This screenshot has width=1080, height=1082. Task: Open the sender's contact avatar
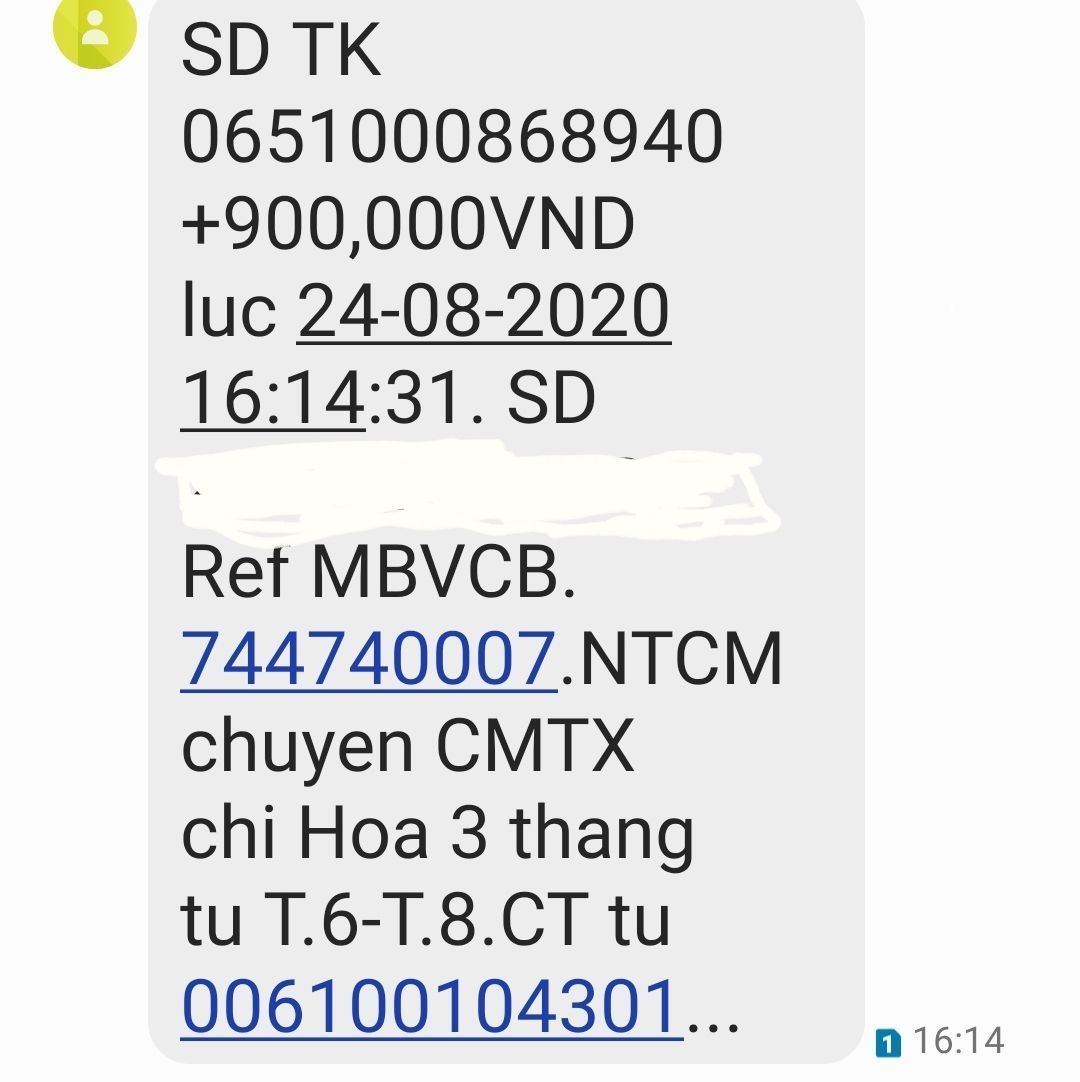(95, 32)
